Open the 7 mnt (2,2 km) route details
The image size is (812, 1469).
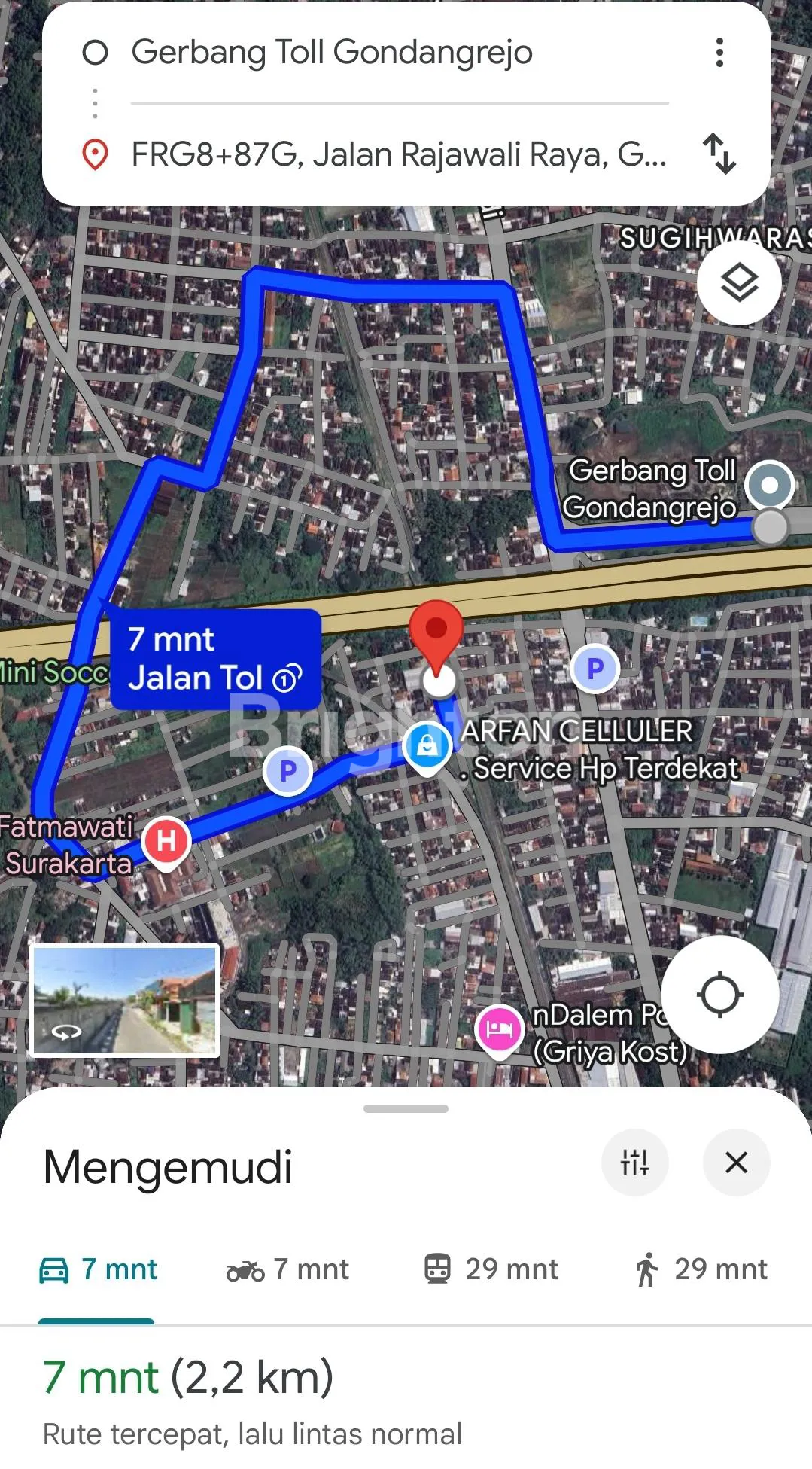click(188, 1378)
